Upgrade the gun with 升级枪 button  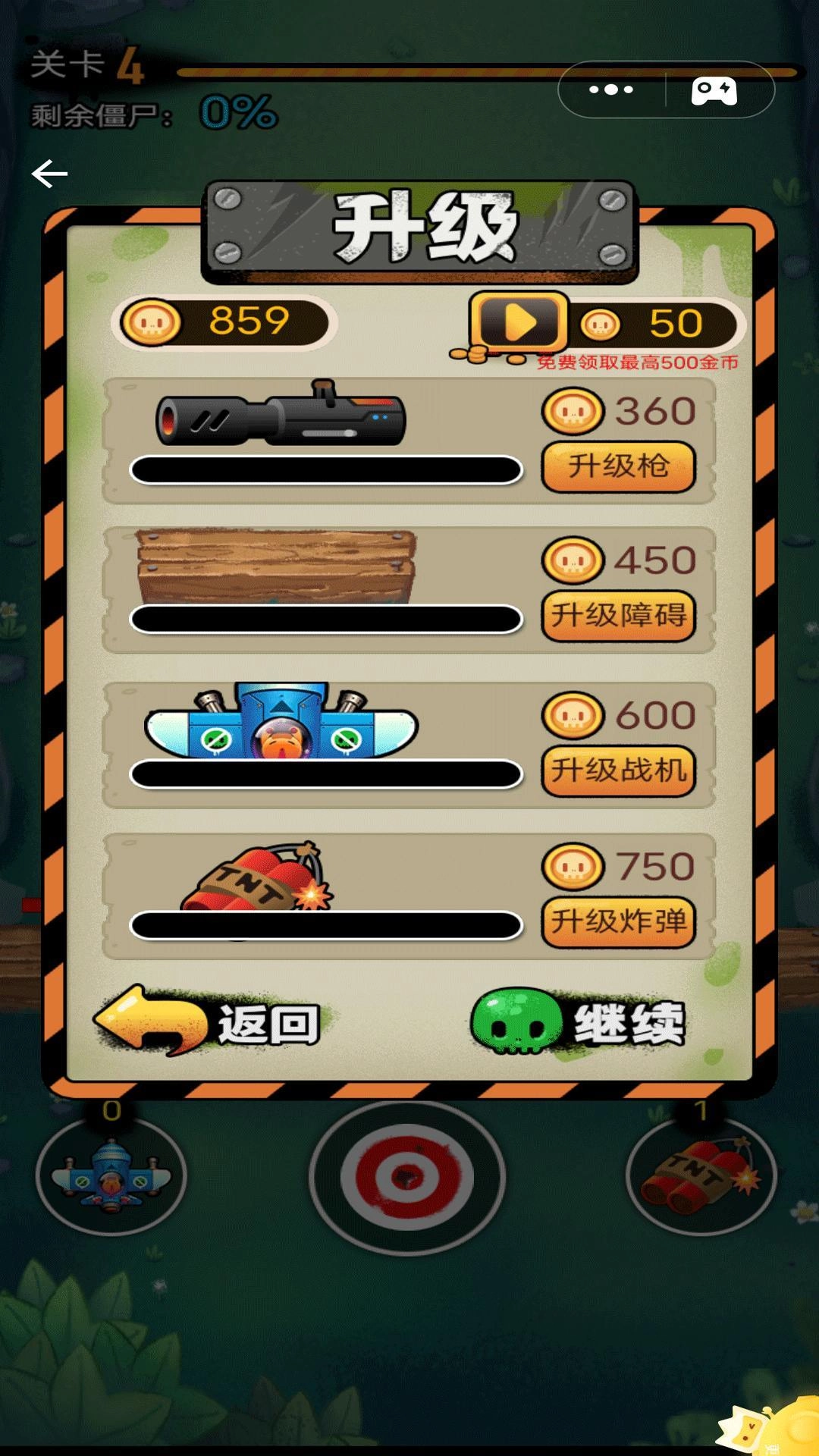point(618,466)
